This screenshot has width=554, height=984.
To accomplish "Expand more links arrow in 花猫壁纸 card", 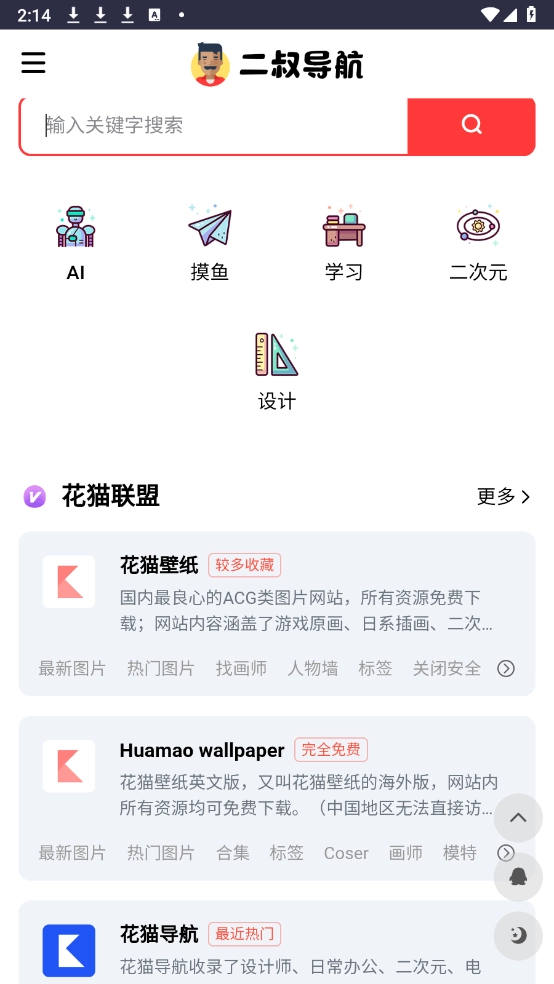I will (506, 668).
